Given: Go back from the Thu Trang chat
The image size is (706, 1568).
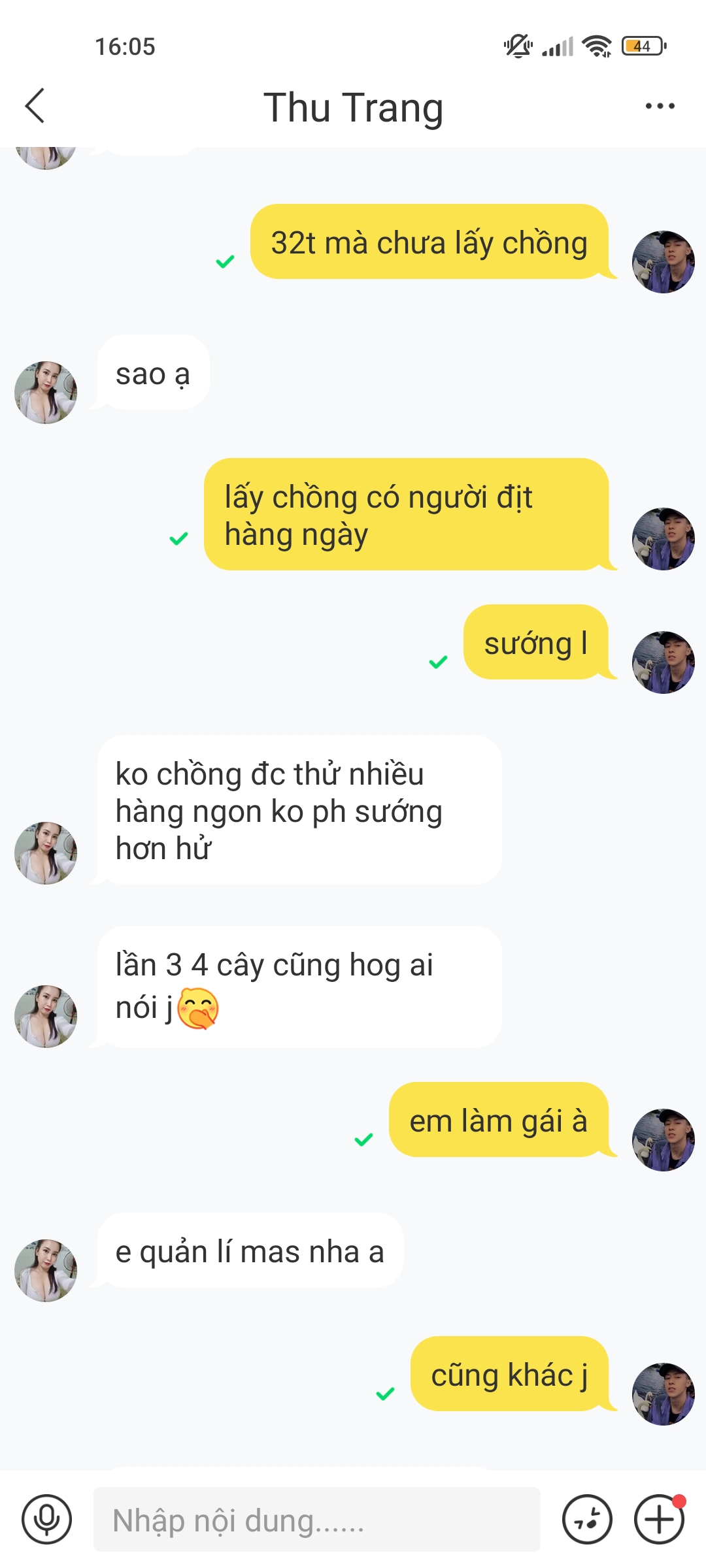Looking at the screenshot, I should [x=35, y=106].
